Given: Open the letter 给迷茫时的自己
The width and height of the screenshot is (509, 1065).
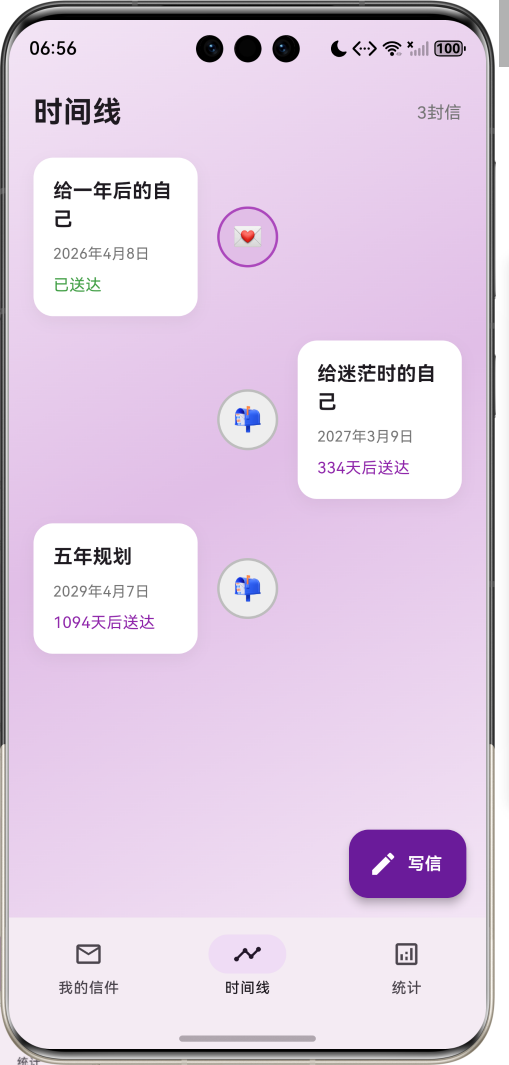Looking at the screenshot, I should (x=379, y=420).
